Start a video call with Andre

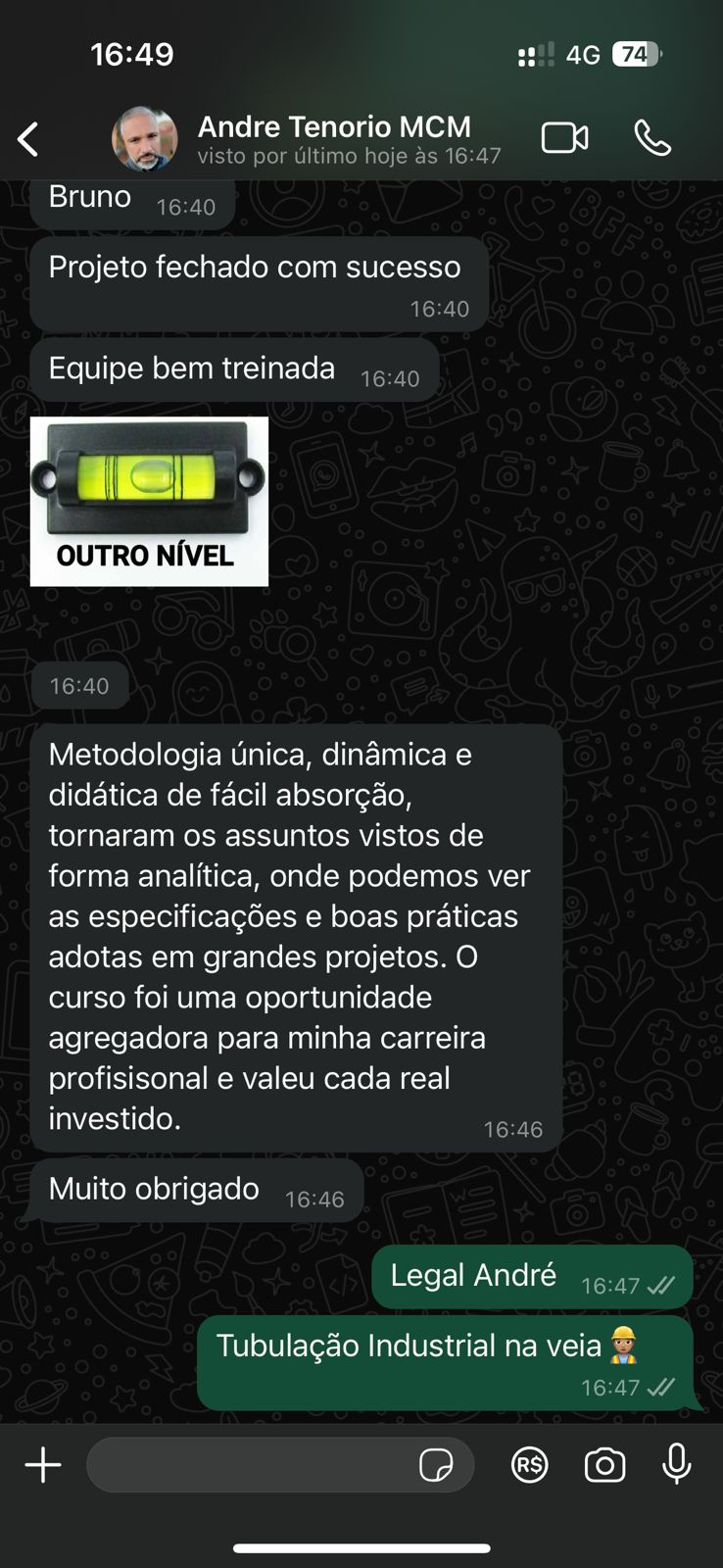point(564,138)
